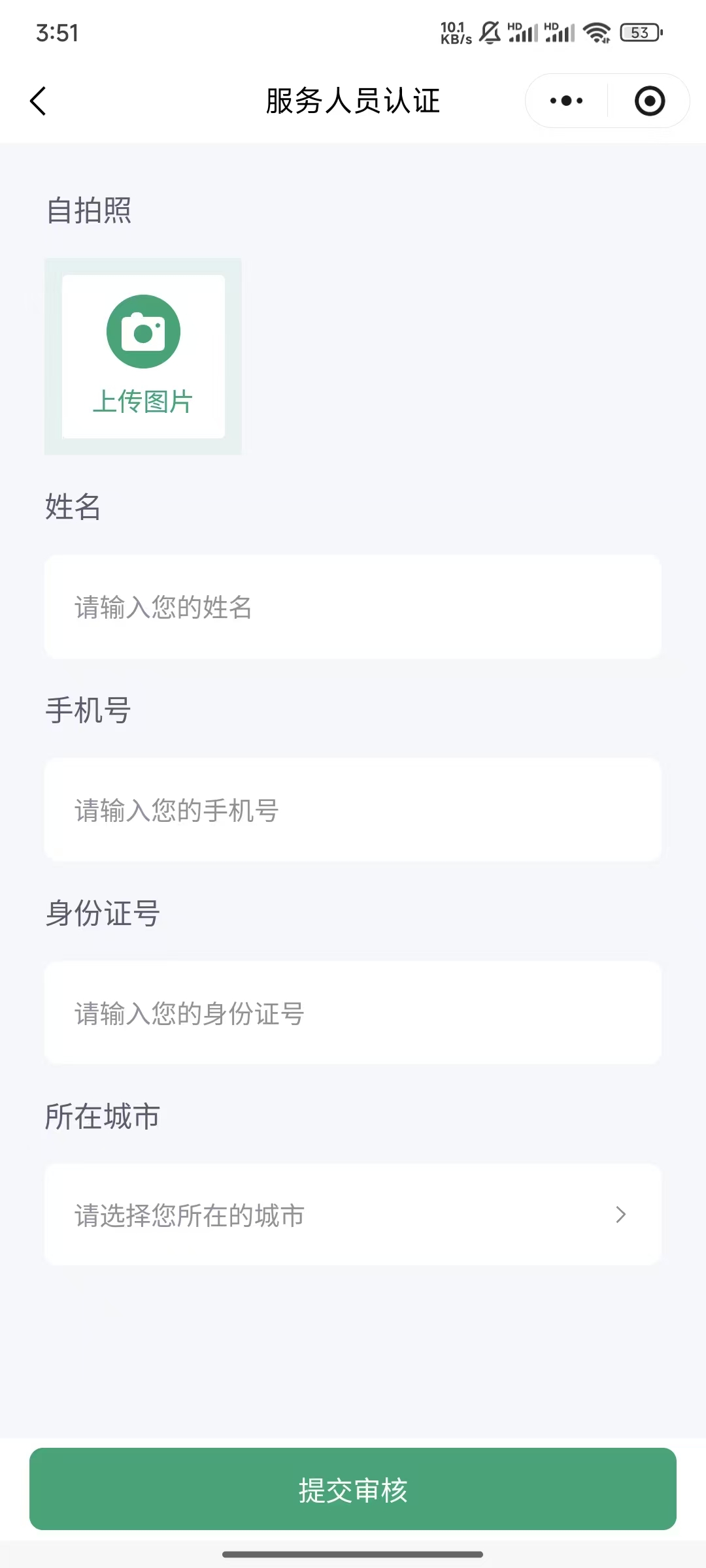Submit the form with 提交审核

[353, 1490]
